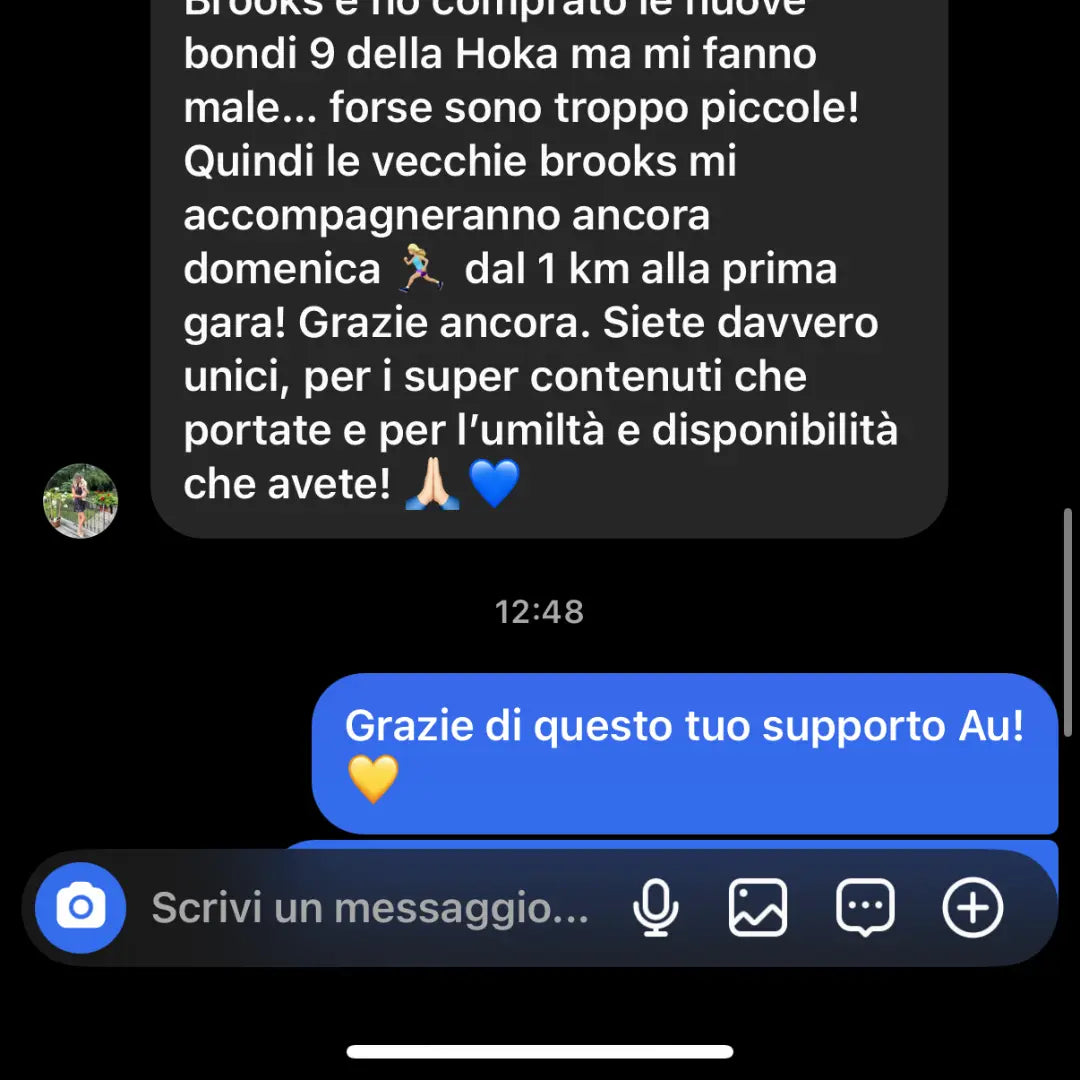Open the sticker and GIF bubble icon
Viewport: 1080px width, 1080px height.
click(865, 908)
